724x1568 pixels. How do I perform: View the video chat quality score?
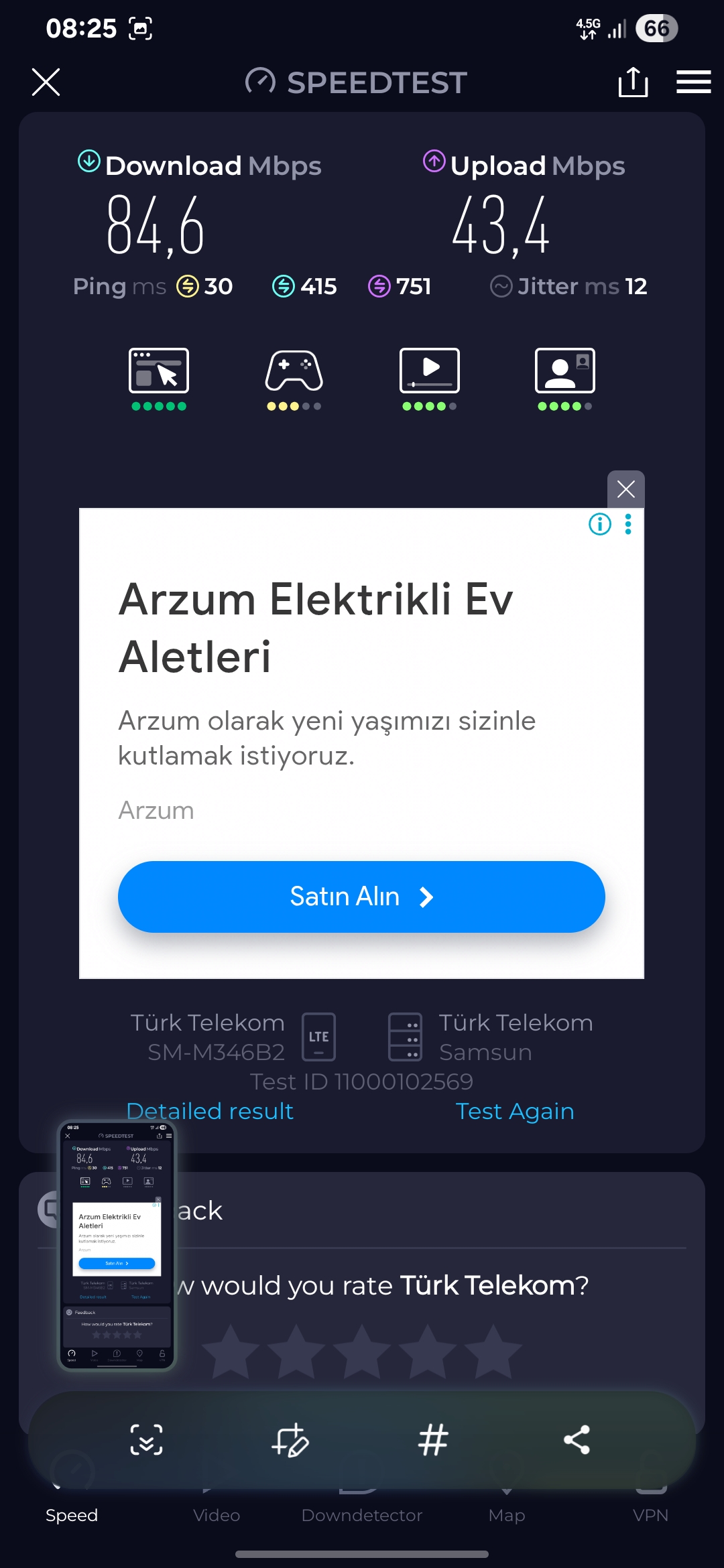(565, 379)
